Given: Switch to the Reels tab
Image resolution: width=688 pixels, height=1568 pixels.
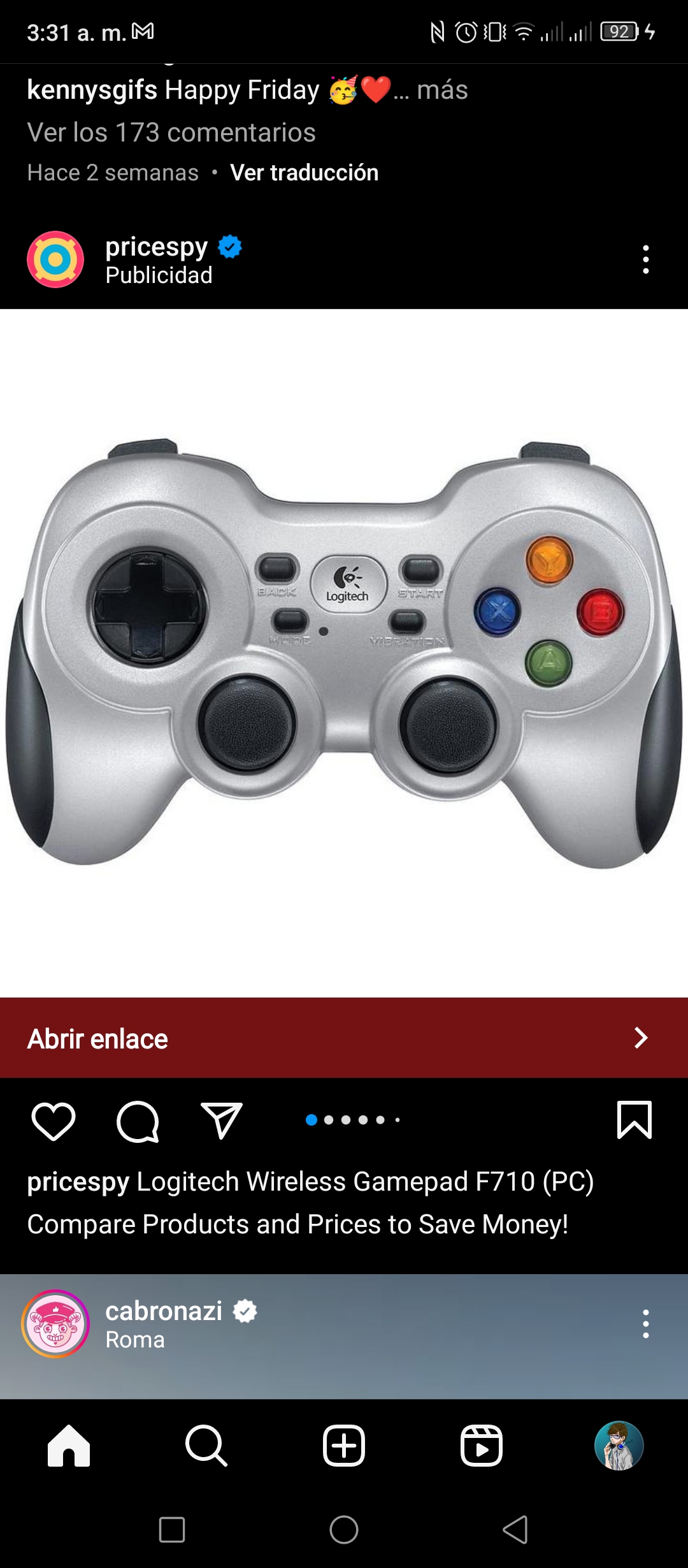Looking at the screenshot, I should (x=482, y=1446).
